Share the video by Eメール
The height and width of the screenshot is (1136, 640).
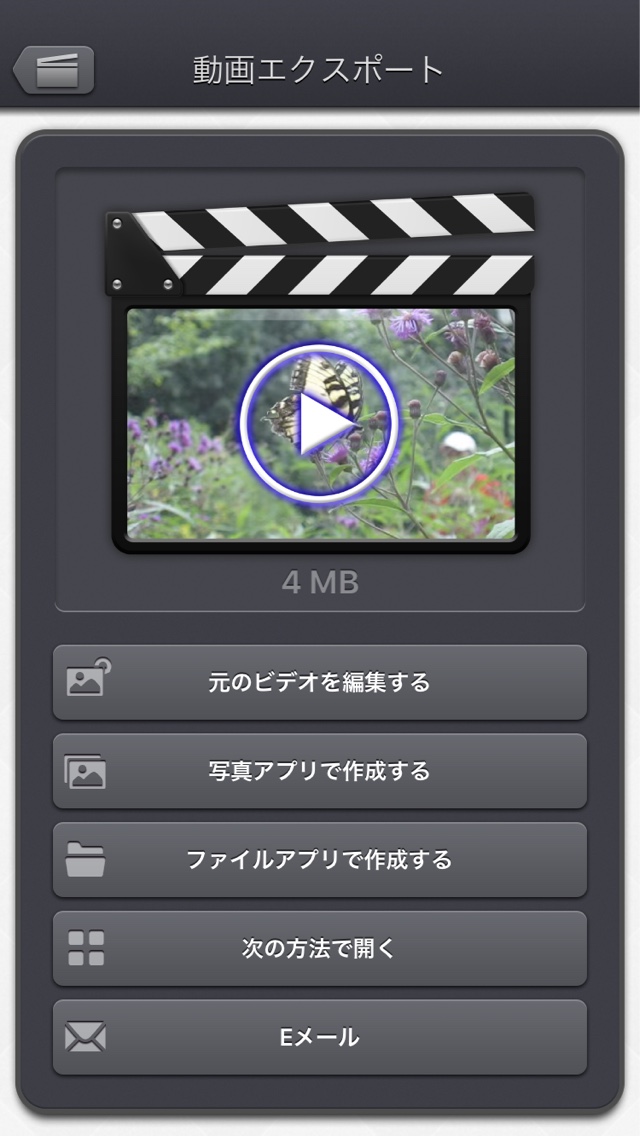click(x=320, y=1037)
